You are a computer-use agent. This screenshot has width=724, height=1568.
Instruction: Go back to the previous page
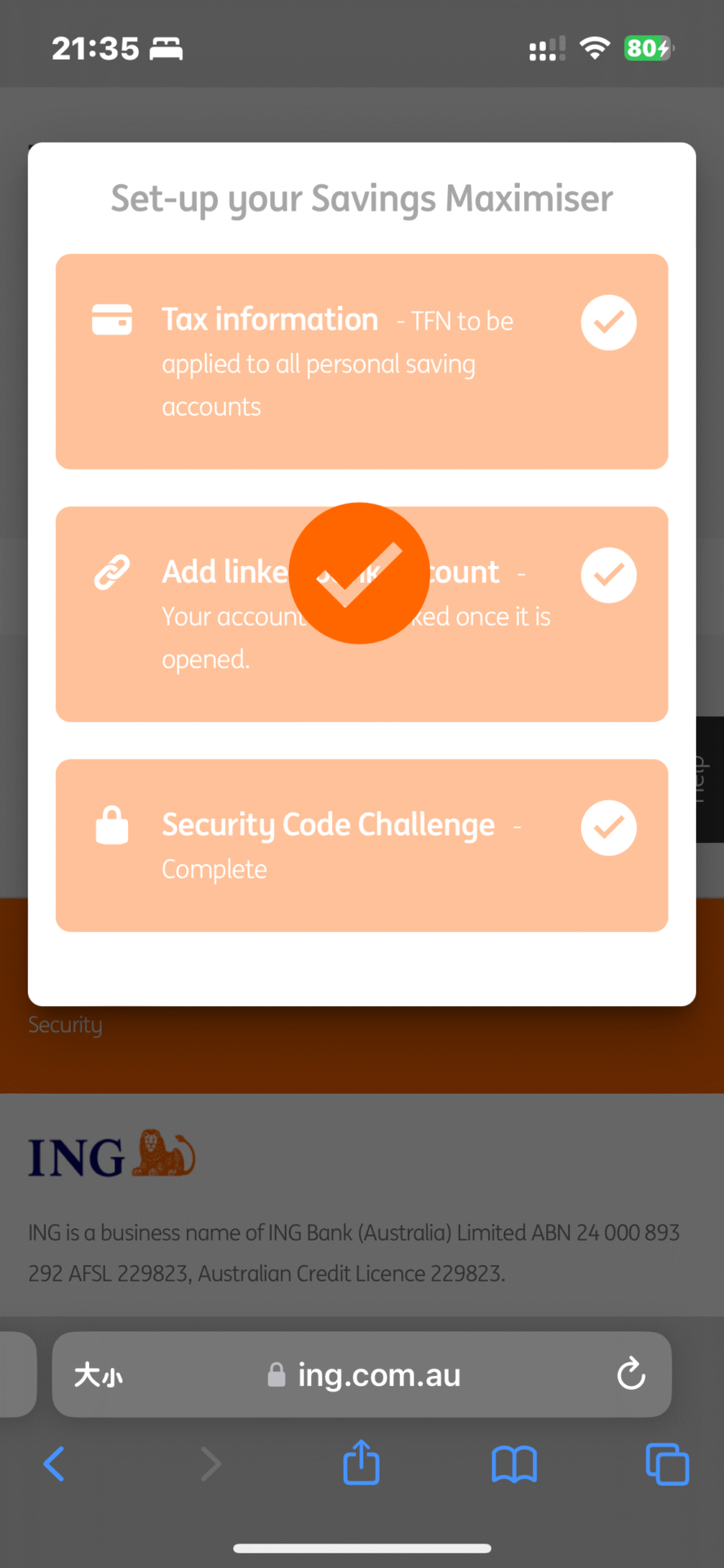(x=54, y=1463)
